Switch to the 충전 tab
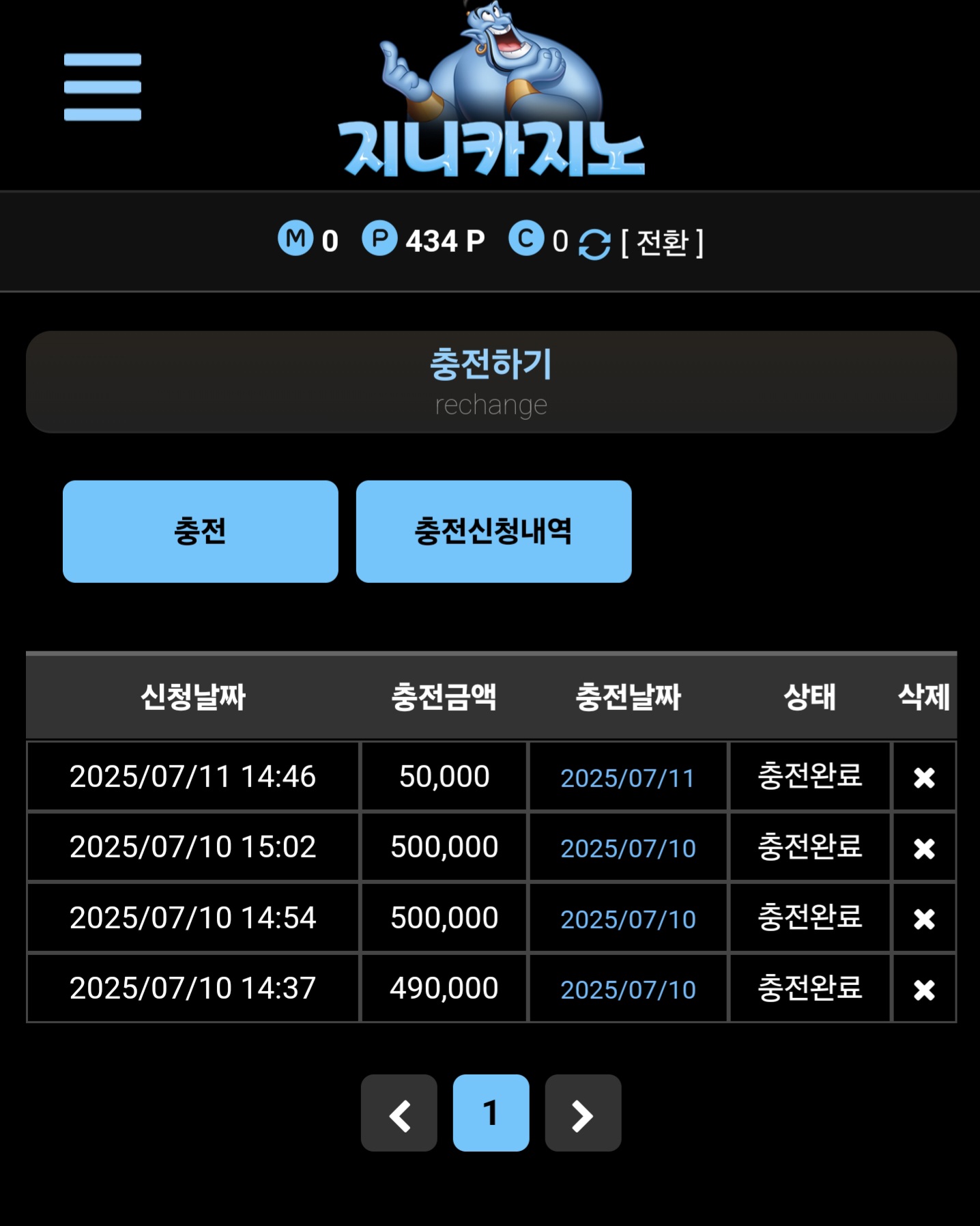 click(x=200, y=531)
